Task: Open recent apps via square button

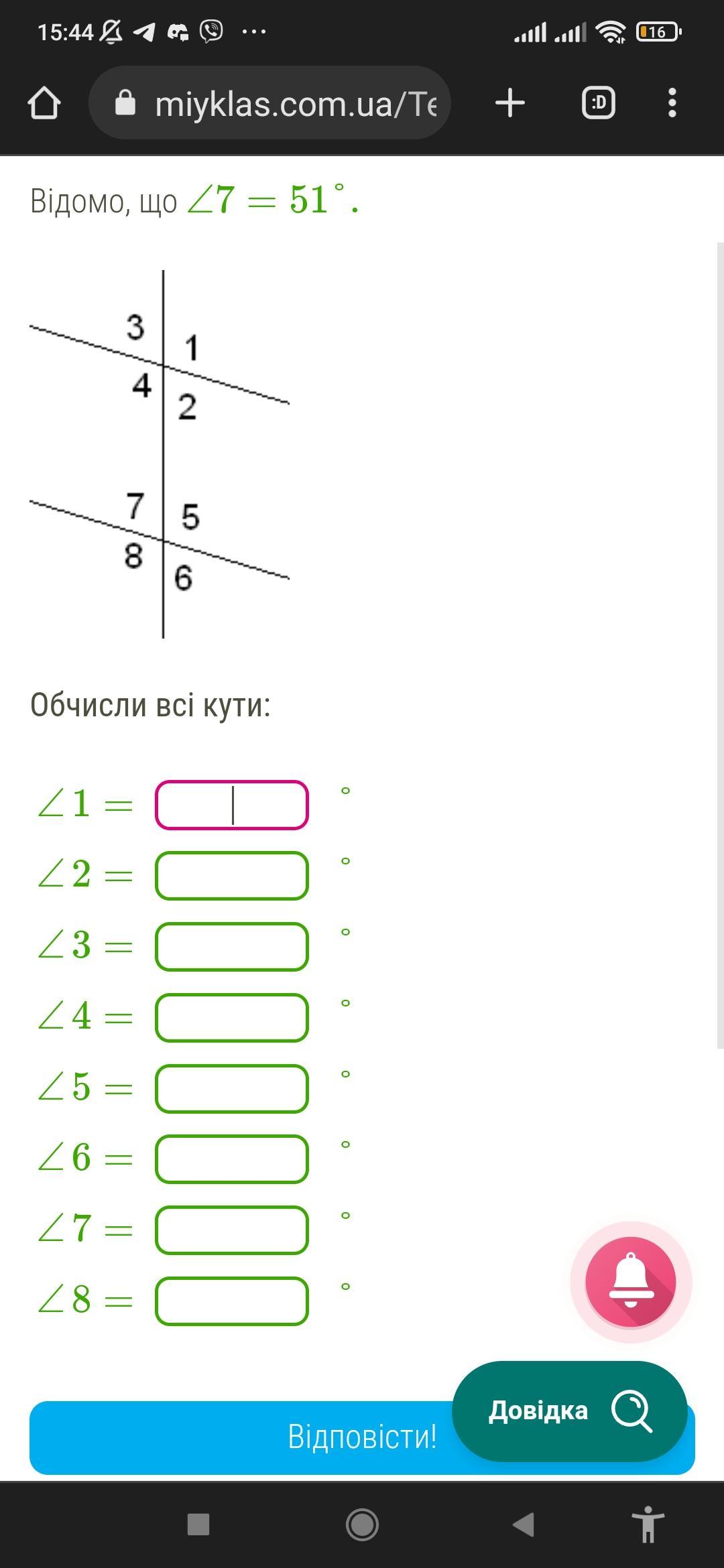Action: point(198,1524)
